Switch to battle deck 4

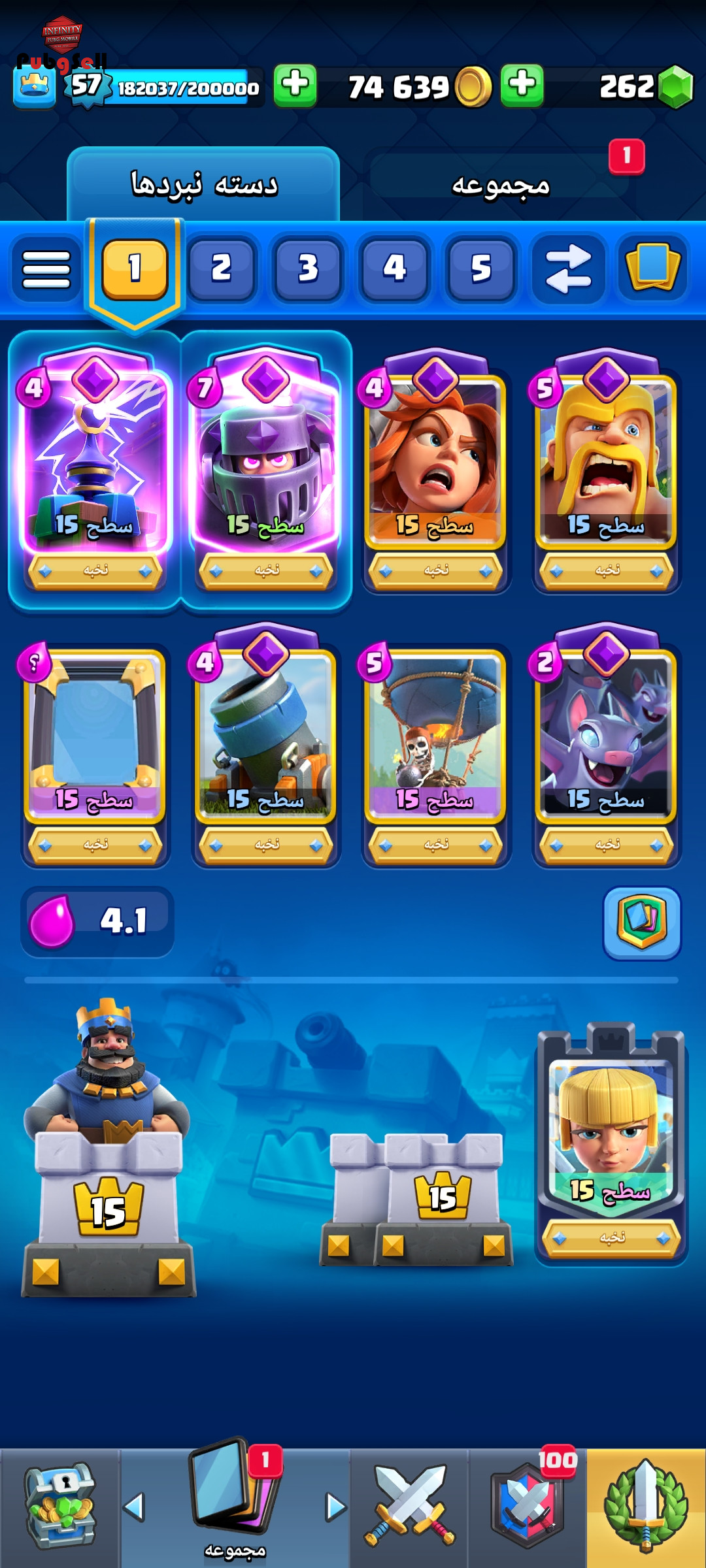tap(395, 269)
